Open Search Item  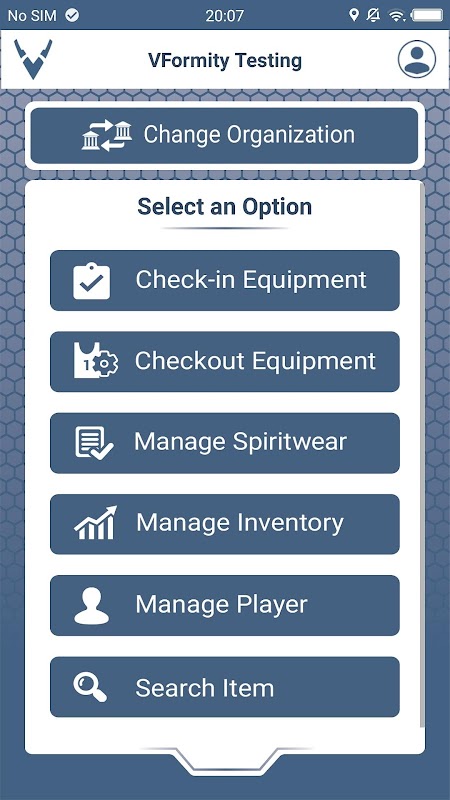click(x=224, y=687)
